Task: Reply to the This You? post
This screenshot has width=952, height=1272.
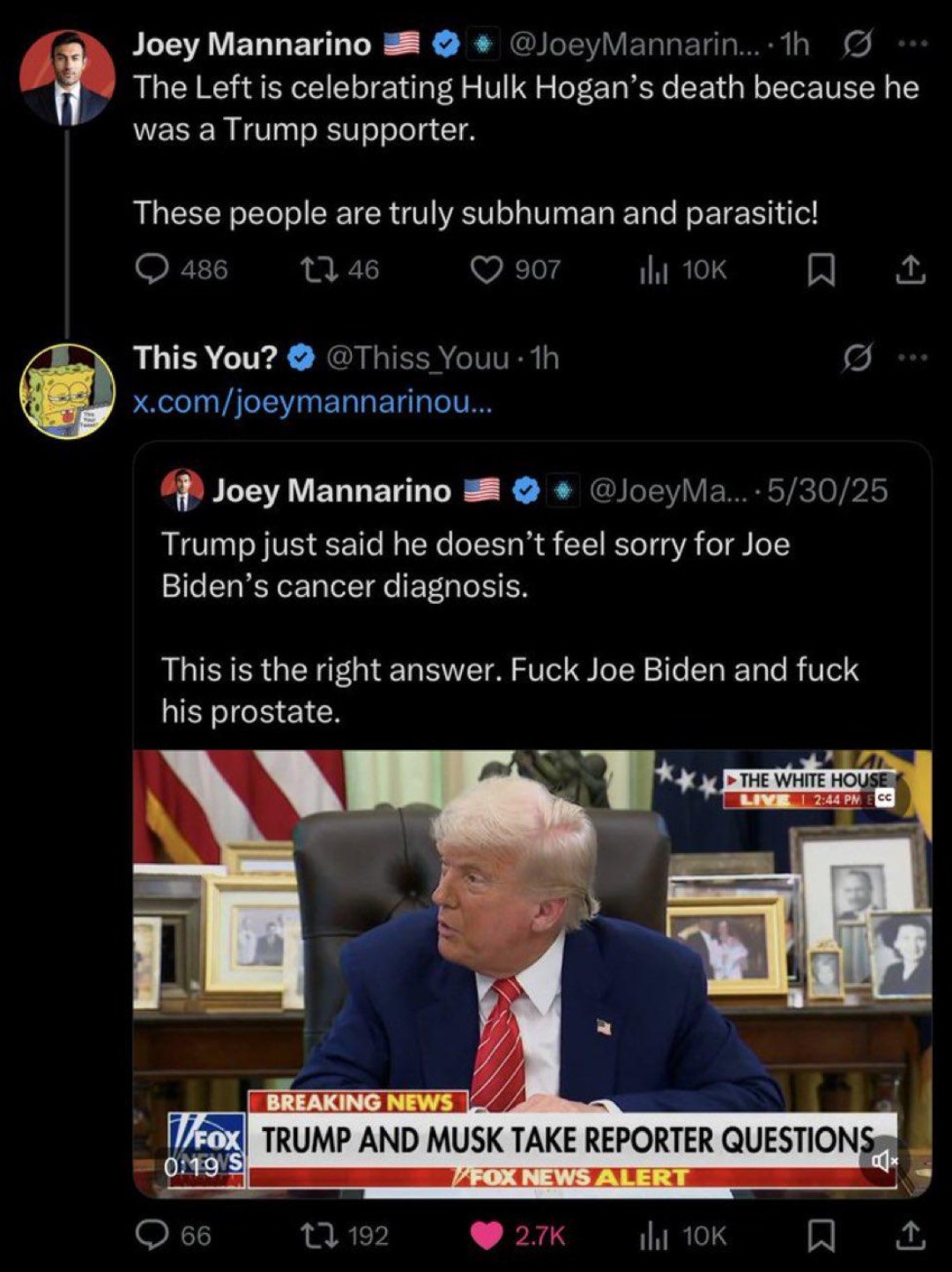Action: click(x=152, y=1236)
